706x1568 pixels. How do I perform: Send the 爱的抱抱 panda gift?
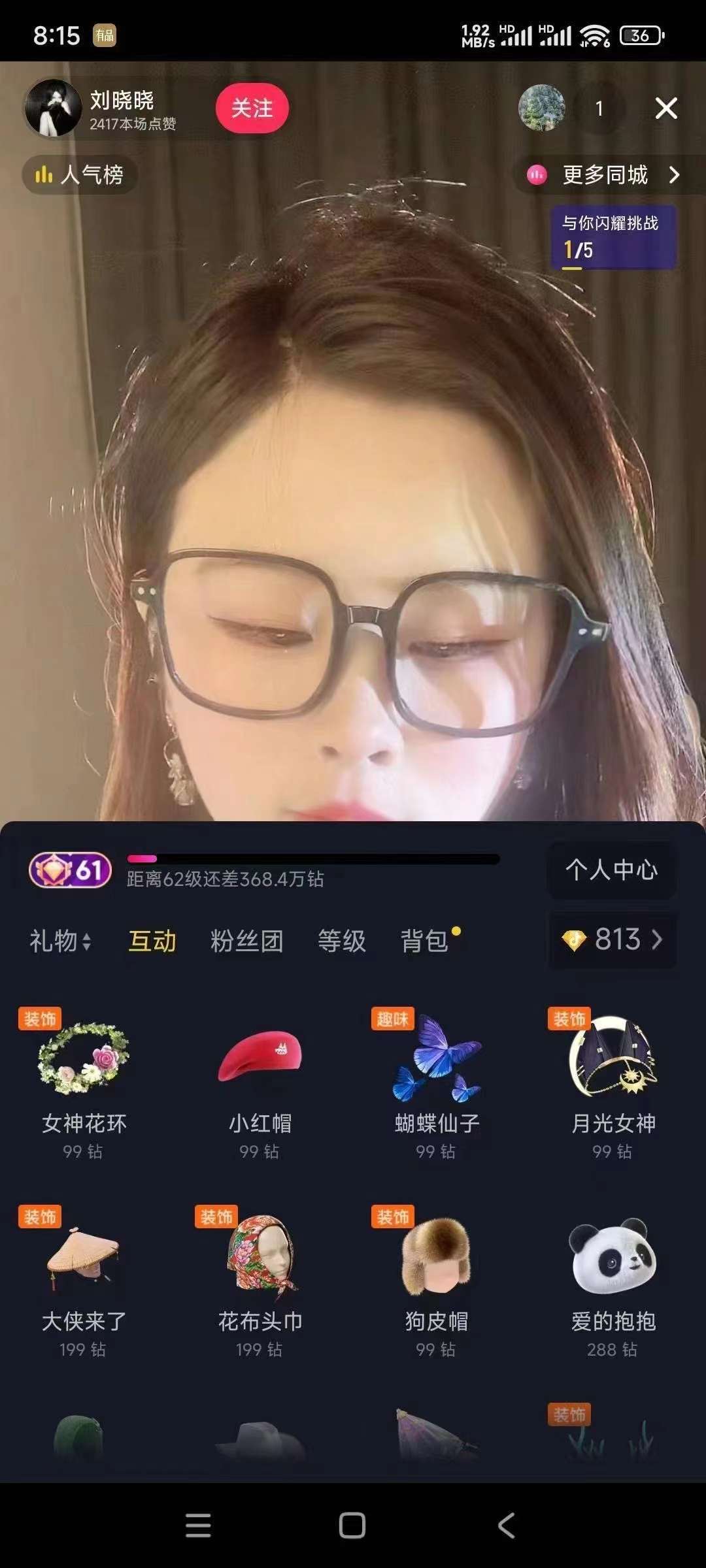tap(613, 1281)
